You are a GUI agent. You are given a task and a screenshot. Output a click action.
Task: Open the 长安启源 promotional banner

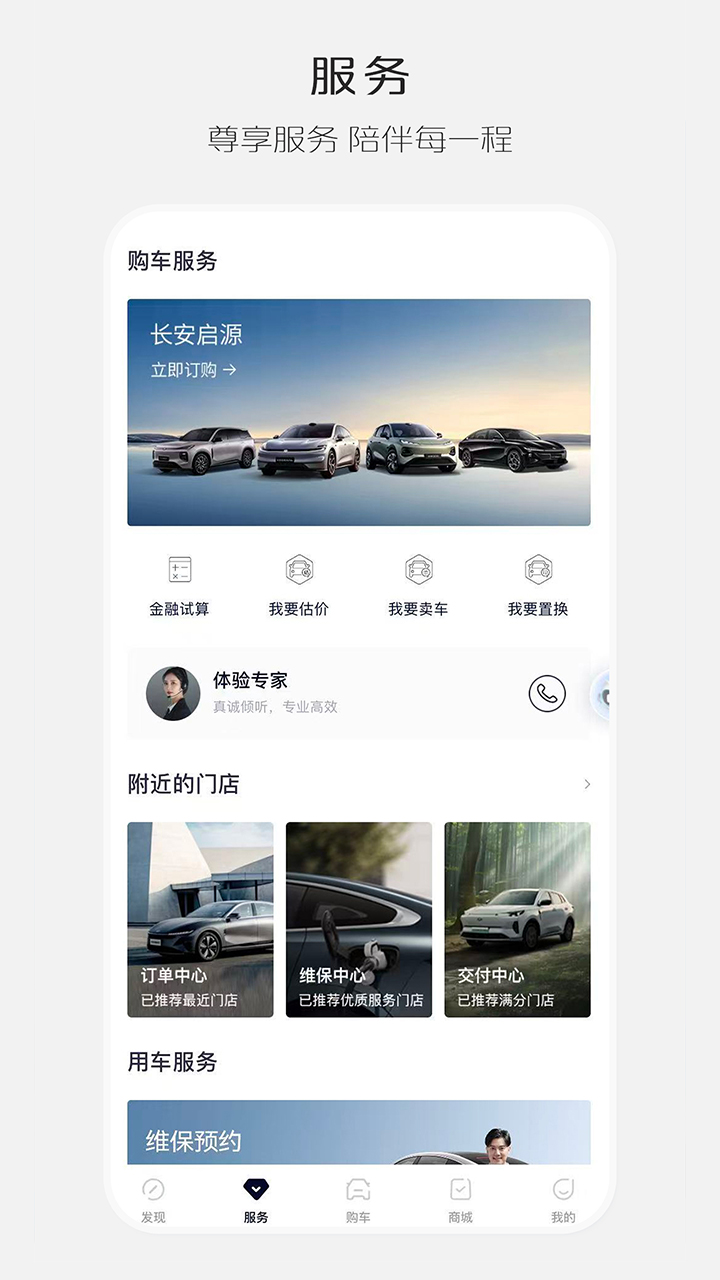click(x=359, y=412)
